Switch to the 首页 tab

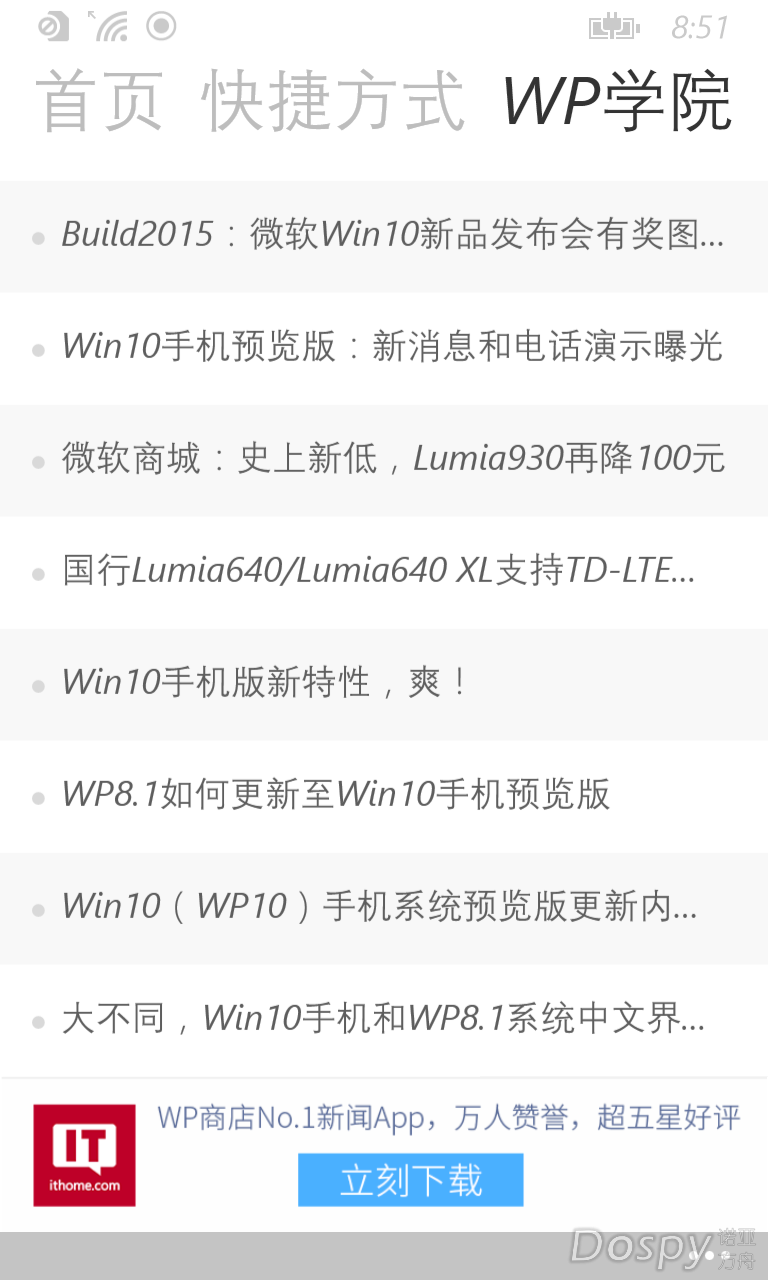coord(99,102)
